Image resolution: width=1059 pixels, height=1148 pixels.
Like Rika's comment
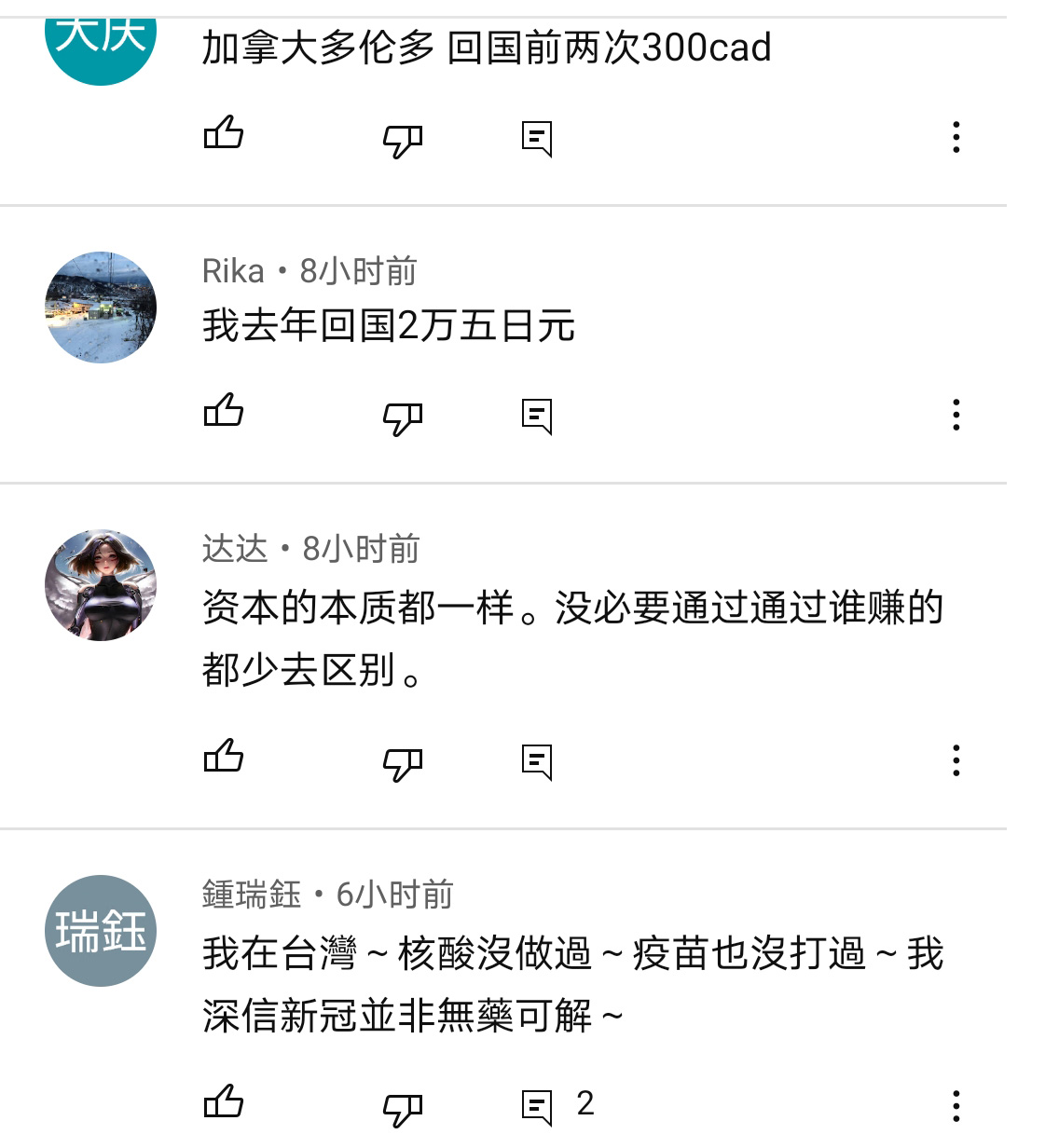point(224,411)
